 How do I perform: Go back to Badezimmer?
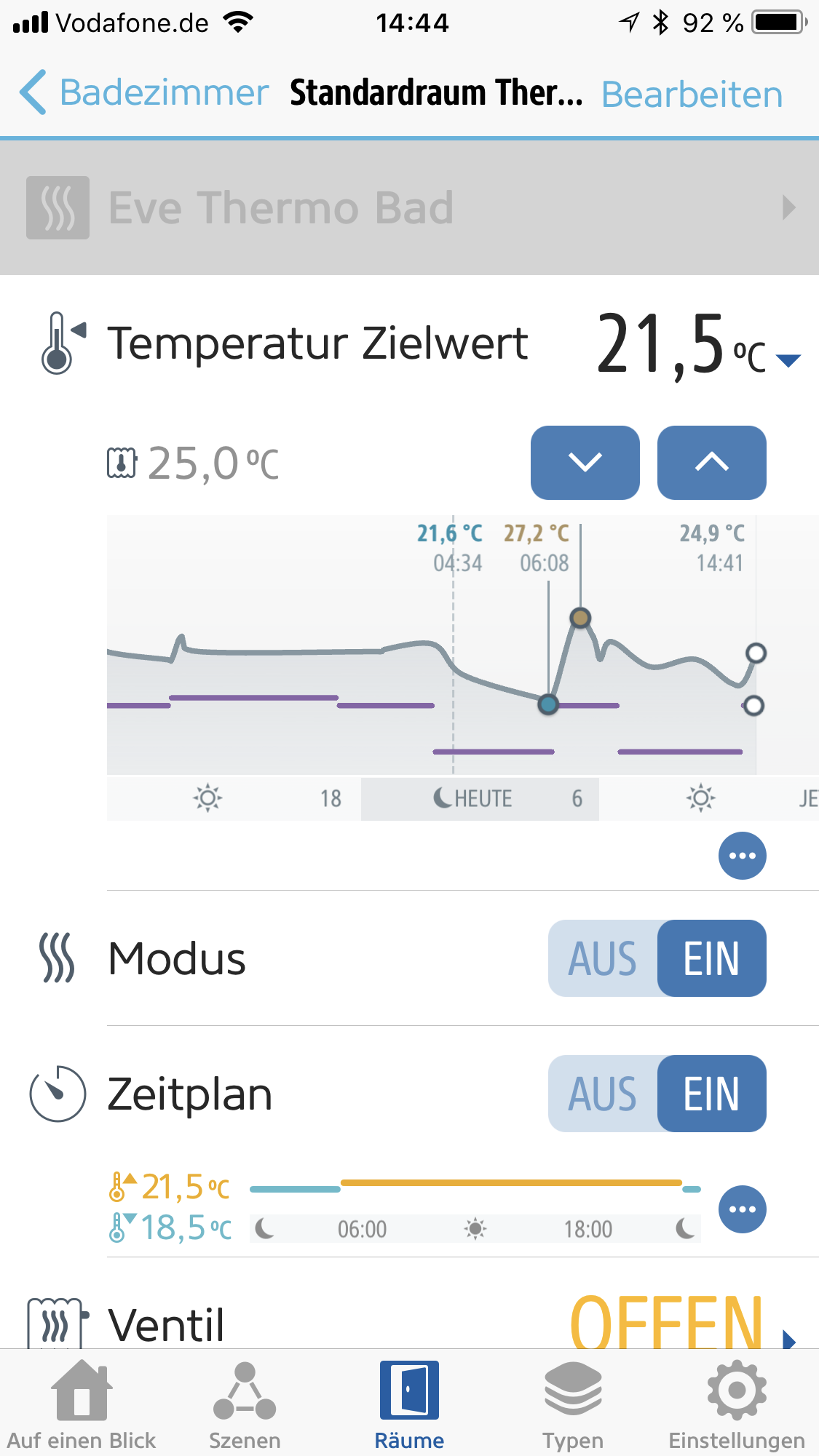point(144,93)
